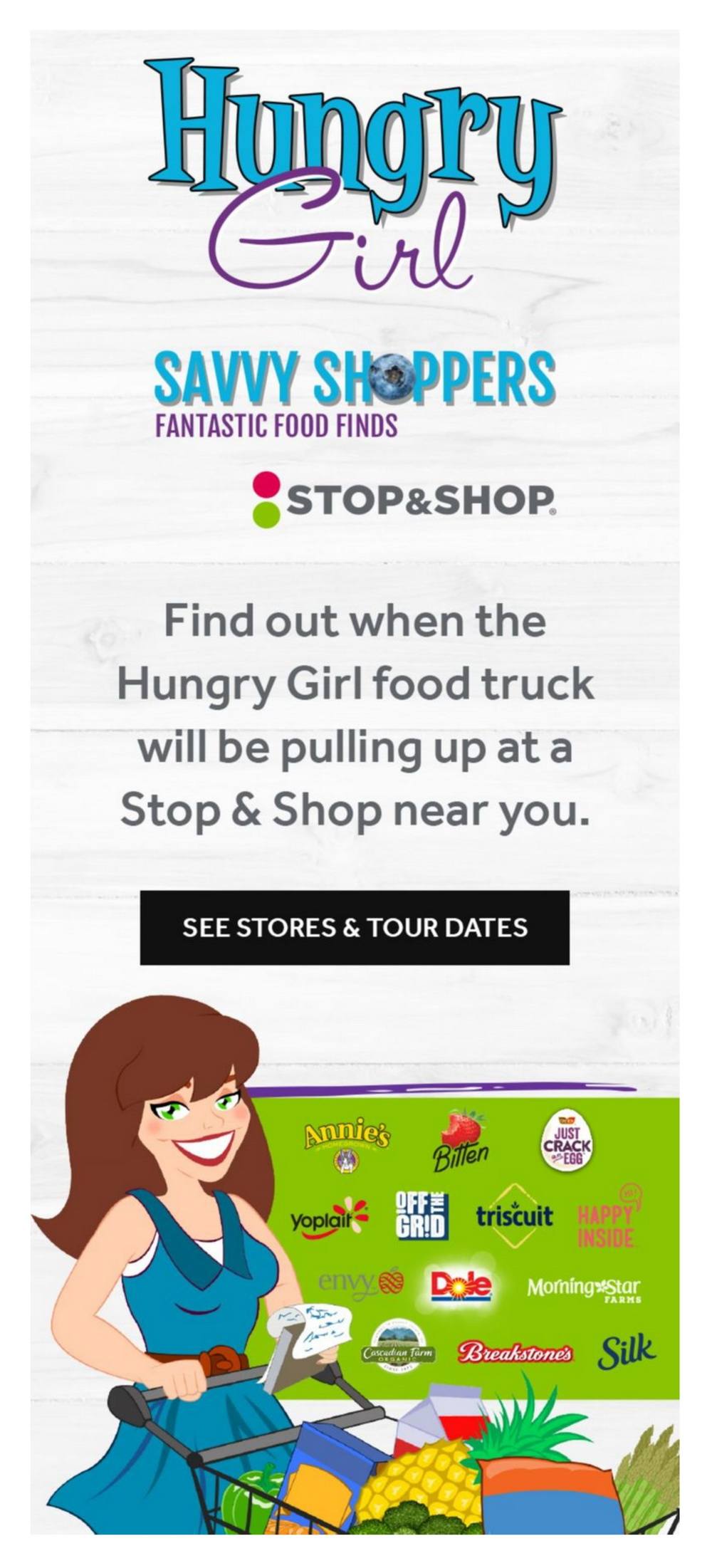Tap See Stores & Tour Dates button
The height and width of the screenshot is (1568, 712).
pos(355,927)
